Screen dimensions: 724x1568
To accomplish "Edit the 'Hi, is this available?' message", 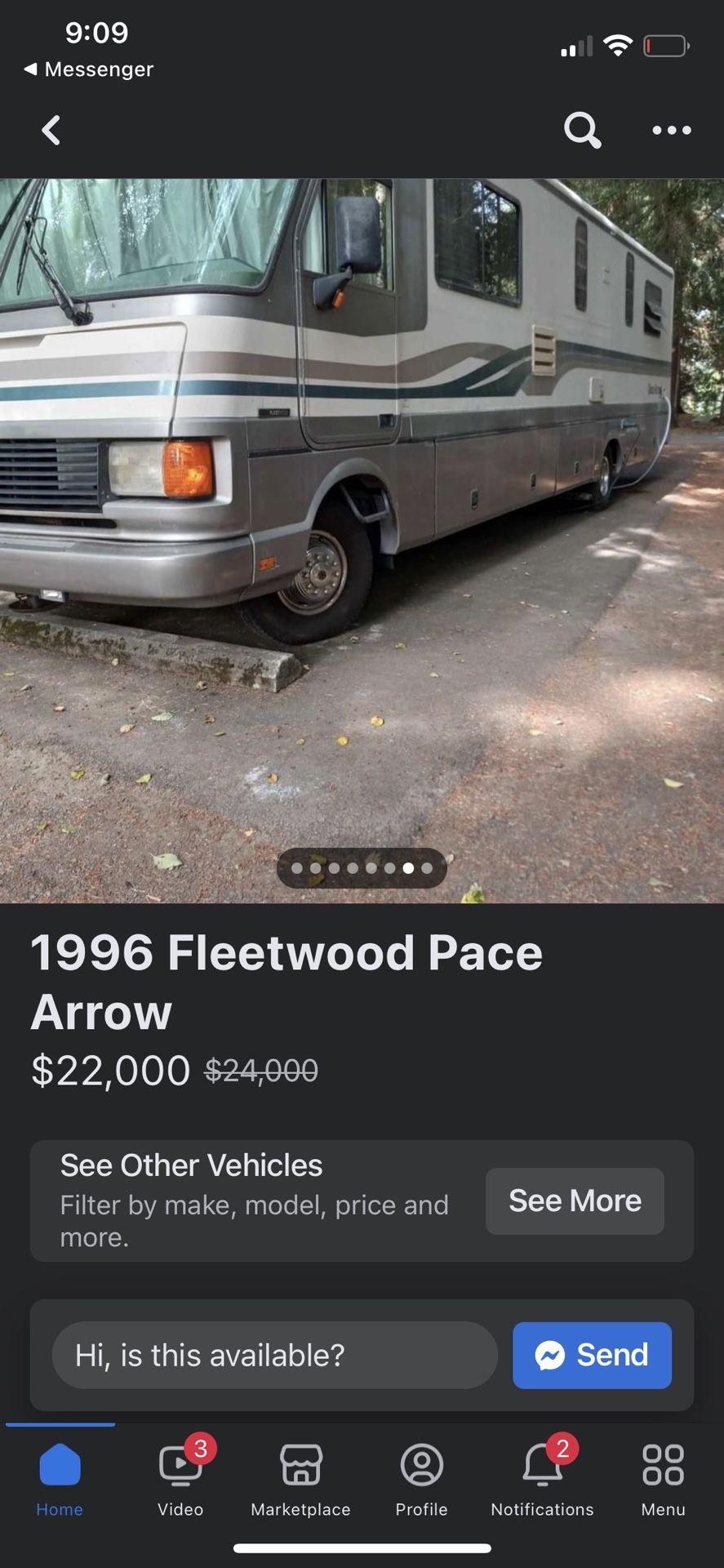I will click(274, 1356).
